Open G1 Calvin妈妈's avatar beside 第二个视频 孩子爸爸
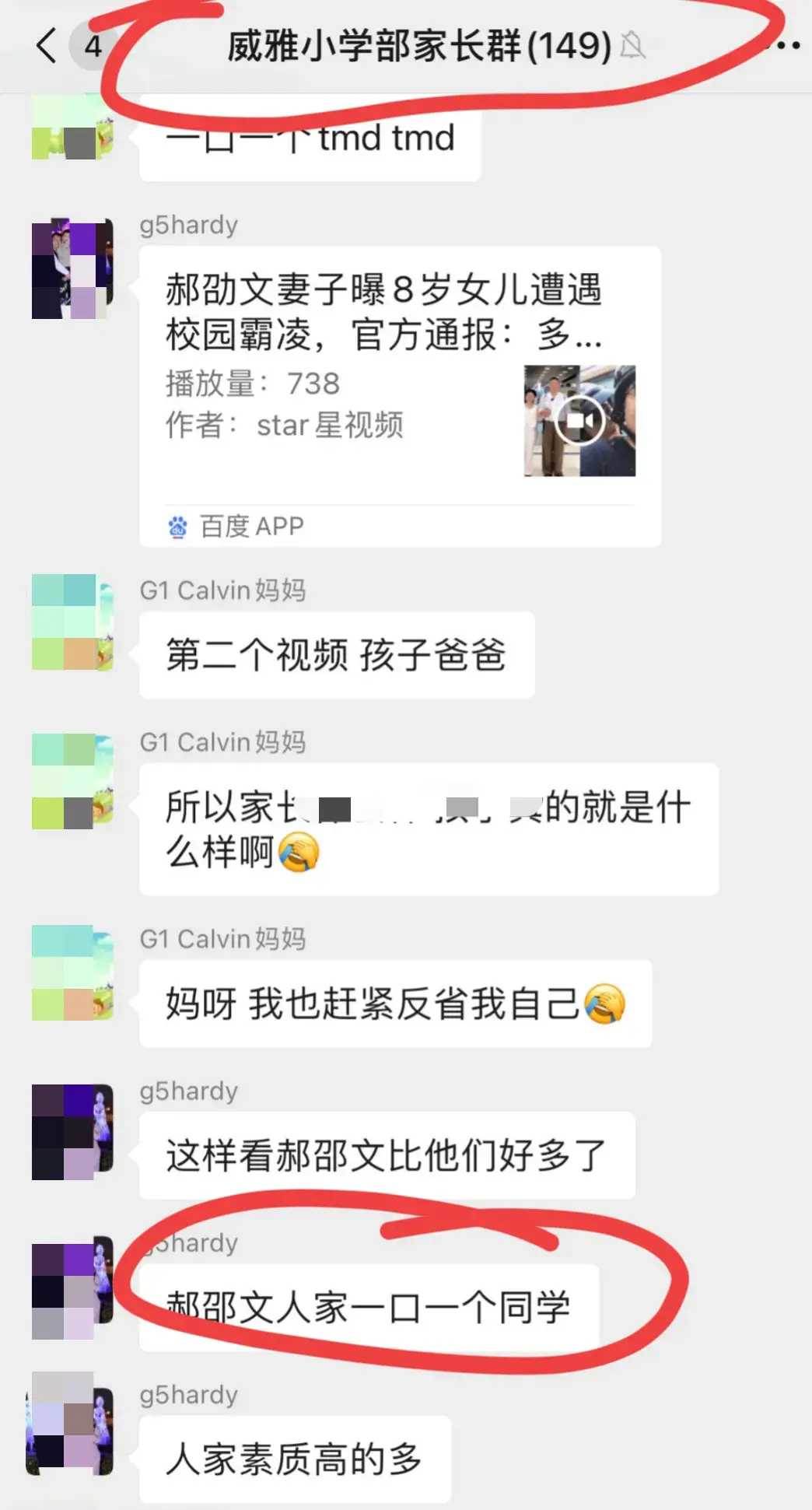This screenshot has width=812, height=1510. 72,622
